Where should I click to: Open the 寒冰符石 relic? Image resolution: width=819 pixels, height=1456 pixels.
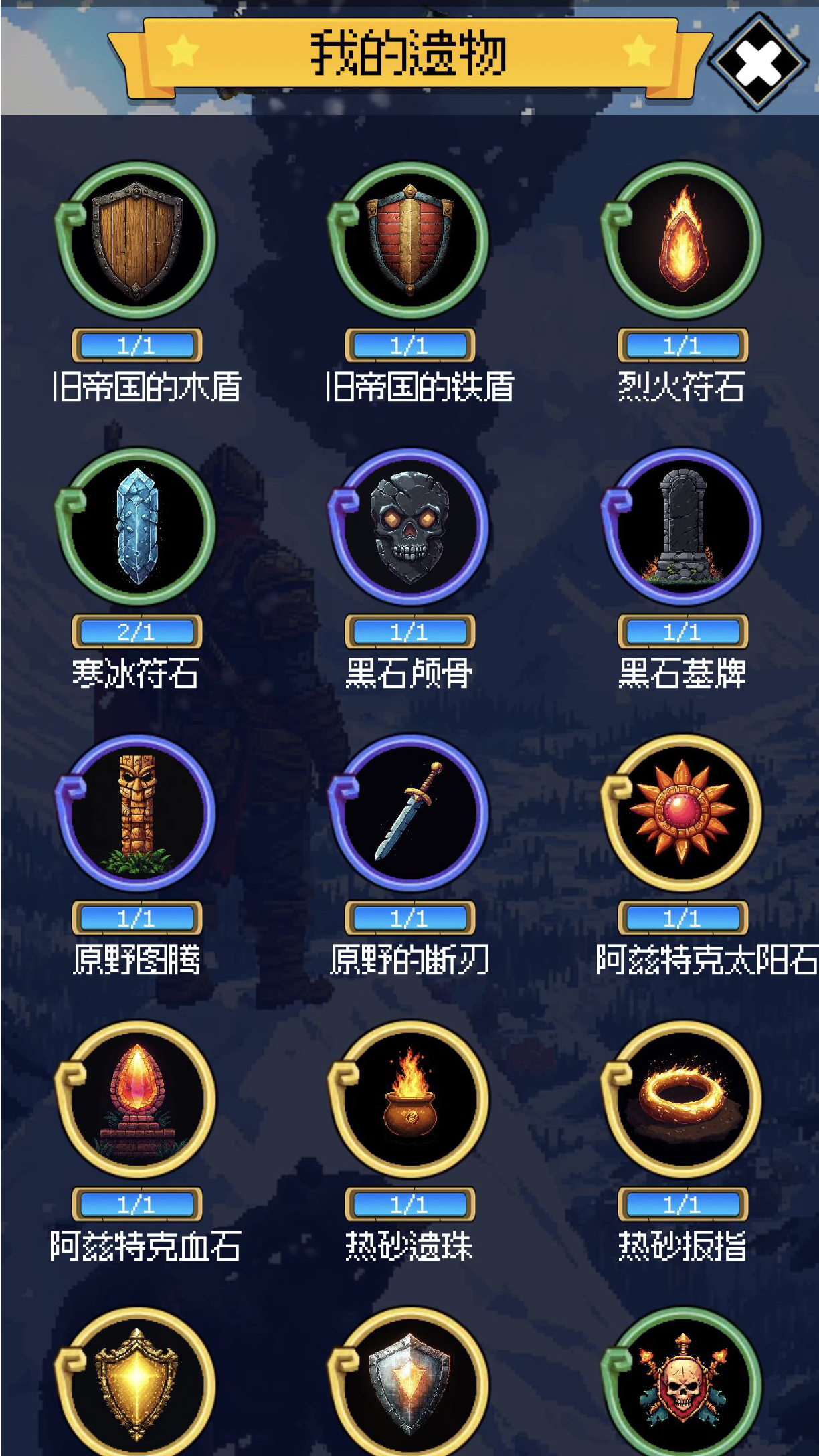(137, 527)
